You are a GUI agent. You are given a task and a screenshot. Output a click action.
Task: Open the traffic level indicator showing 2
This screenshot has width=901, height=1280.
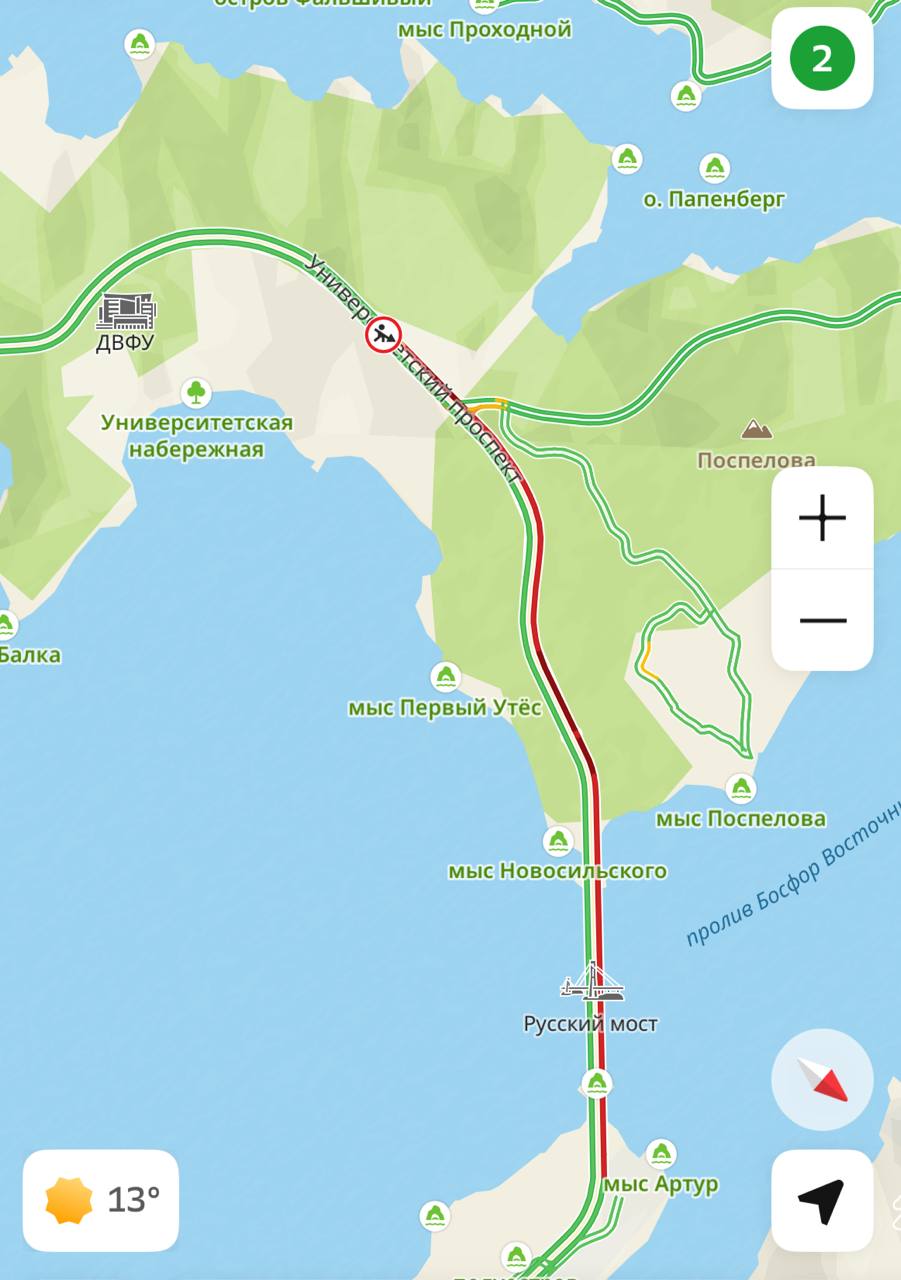tap(822, 58)
